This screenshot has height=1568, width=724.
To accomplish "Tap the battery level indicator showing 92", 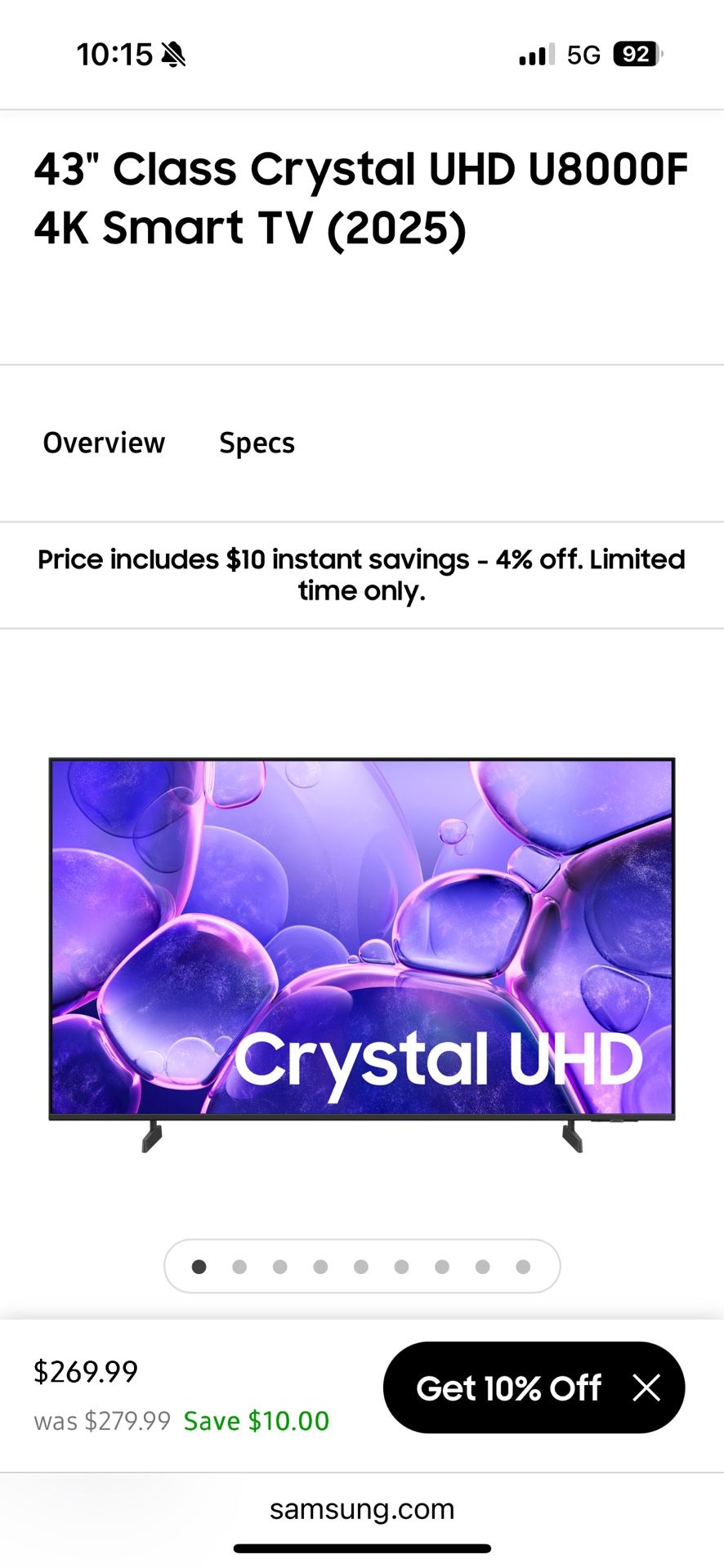I will tap(637, 52).
